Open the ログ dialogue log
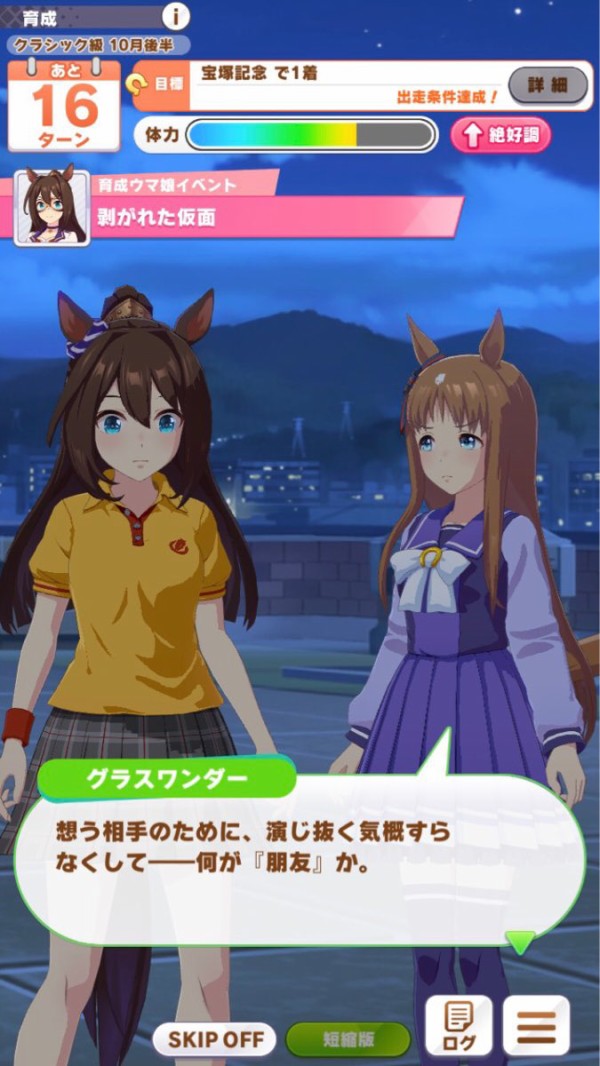This screenshot has height=1066, width=600. (459, 1025)
